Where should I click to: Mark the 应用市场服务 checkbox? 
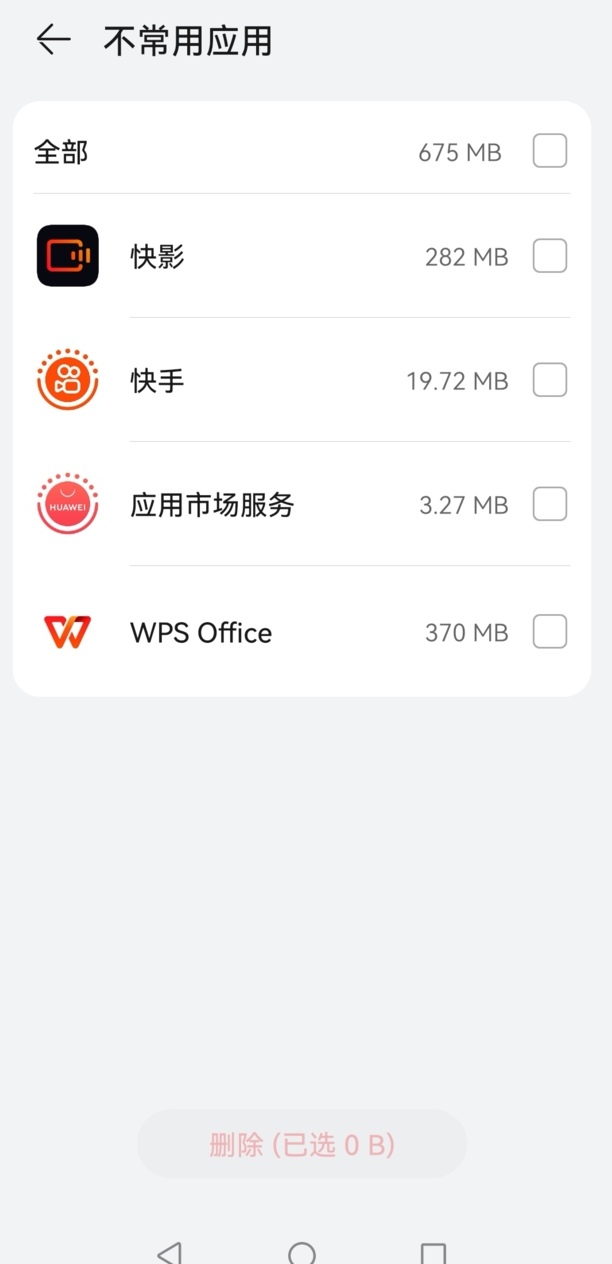[550, 504]
